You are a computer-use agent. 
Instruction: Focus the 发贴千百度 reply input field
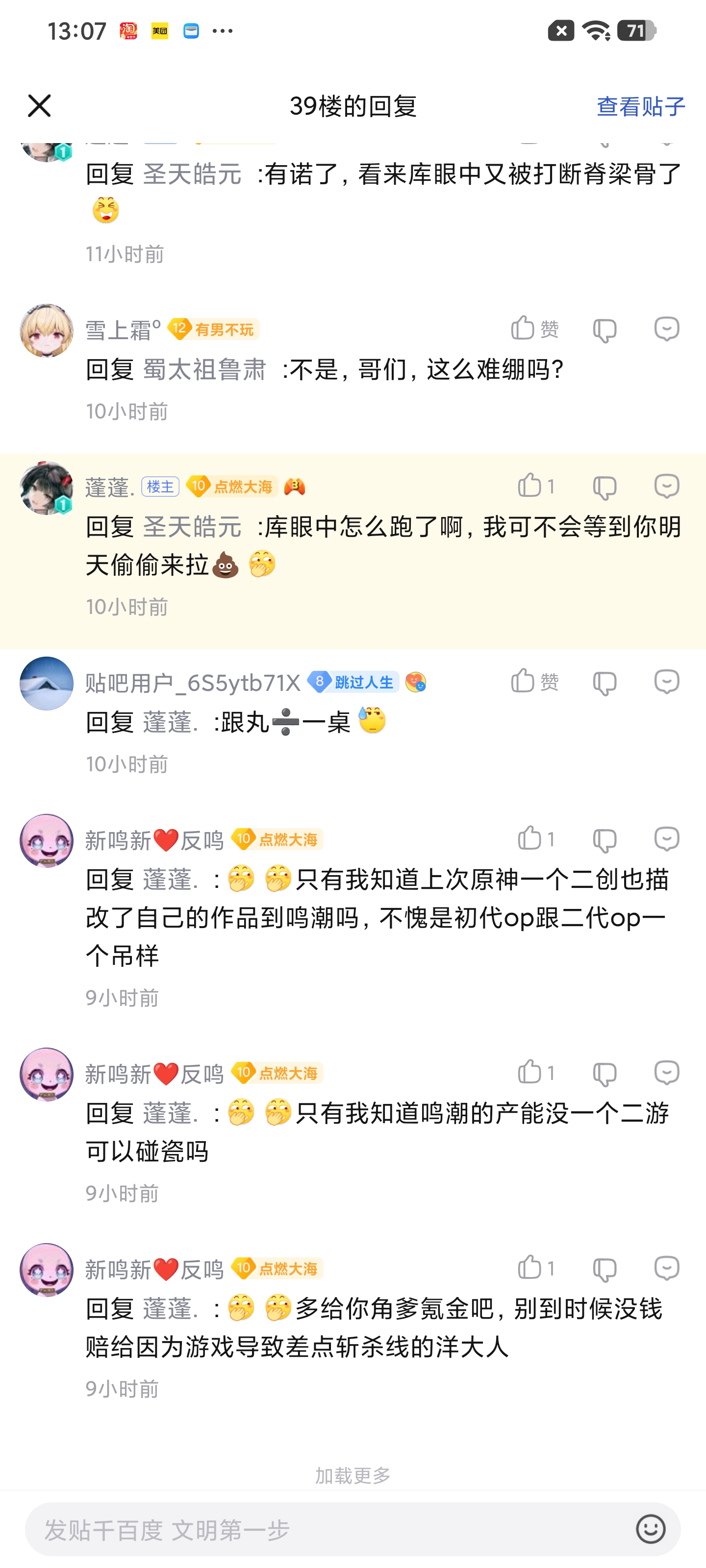pos(329,1529)
